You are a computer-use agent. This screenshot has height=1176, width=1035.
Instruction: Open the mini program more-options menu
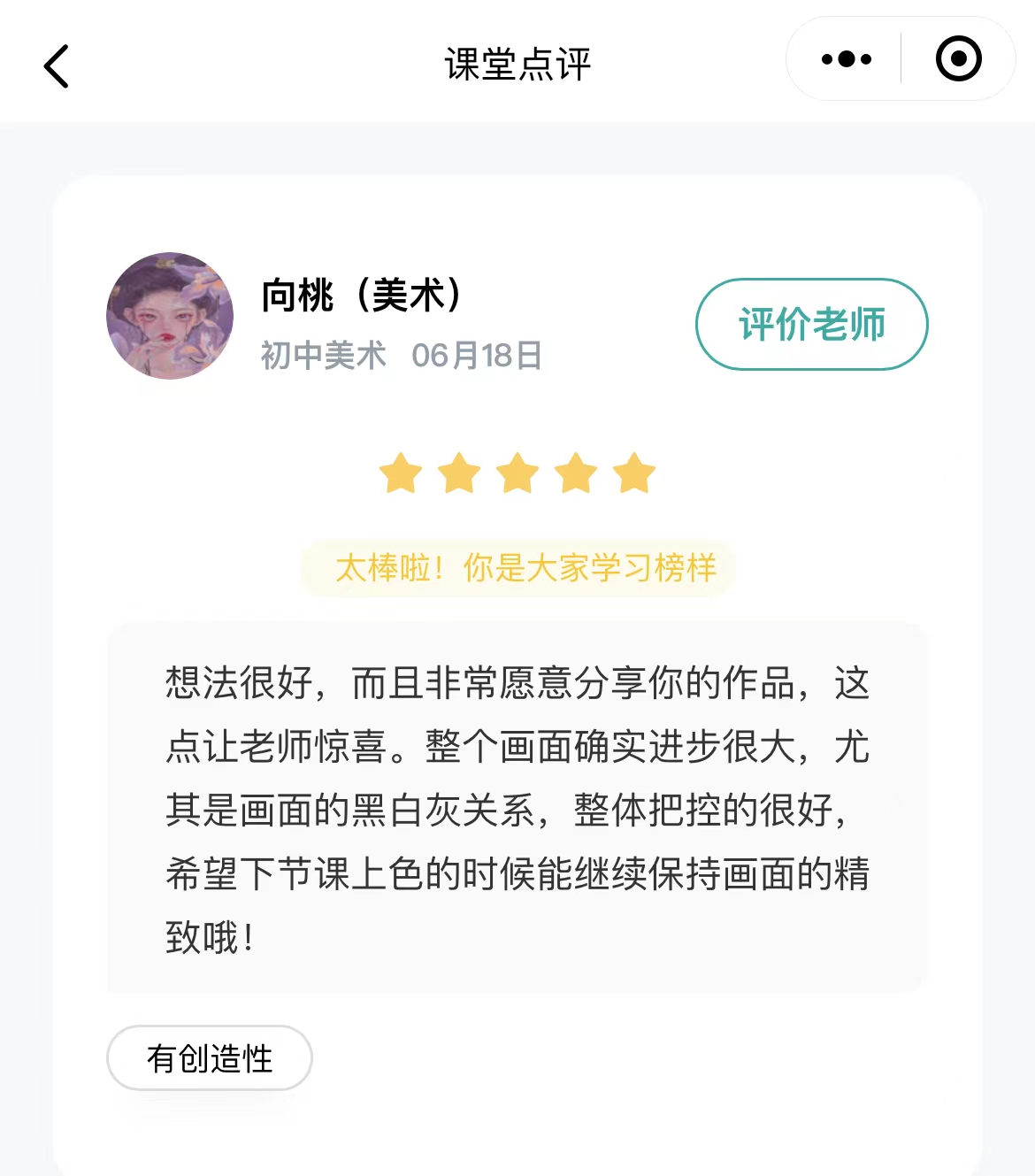click(x=846, y=59)
